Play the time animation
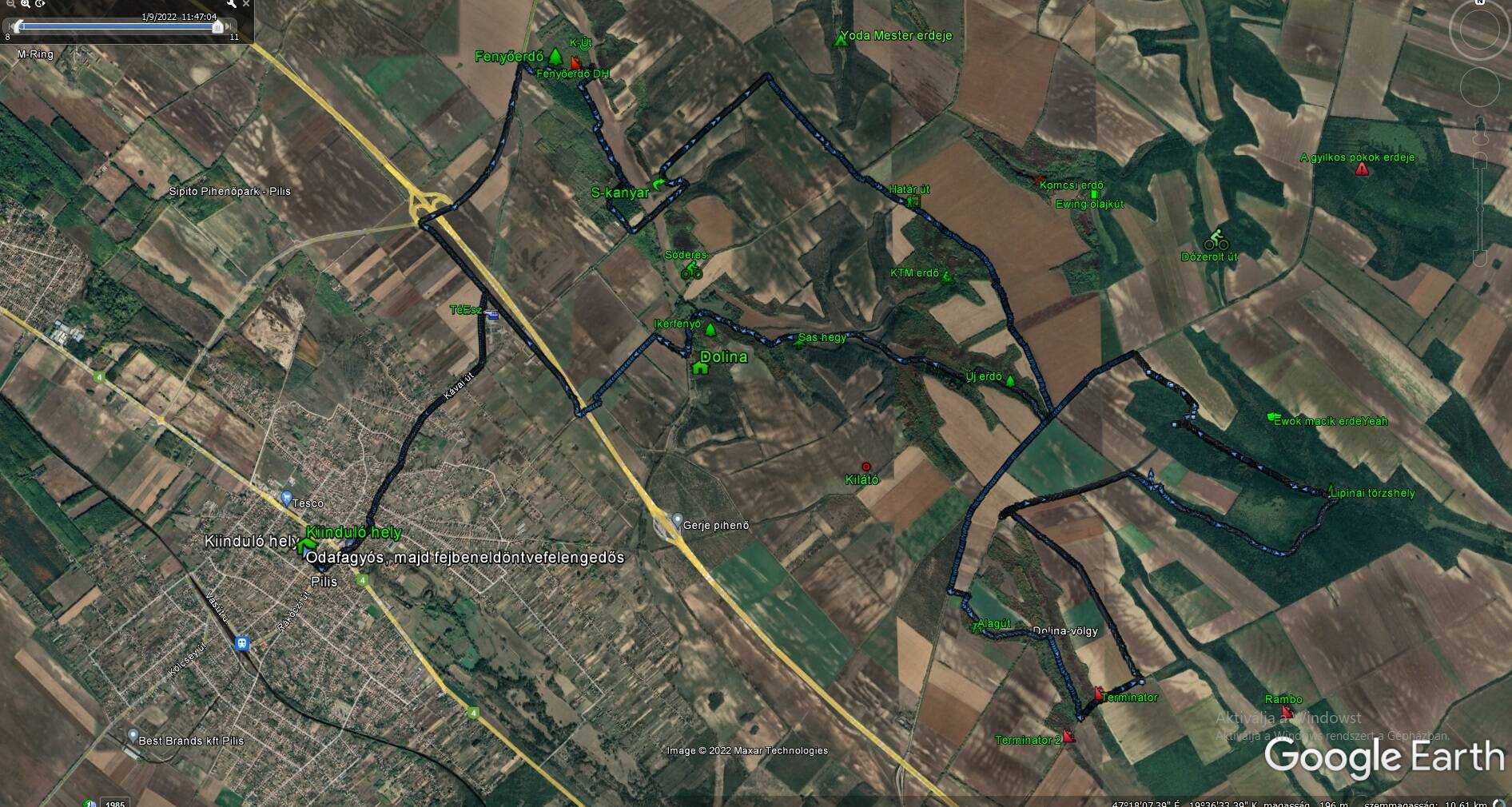The width and height of the screenshot is (1512, 807). [42, 5]
